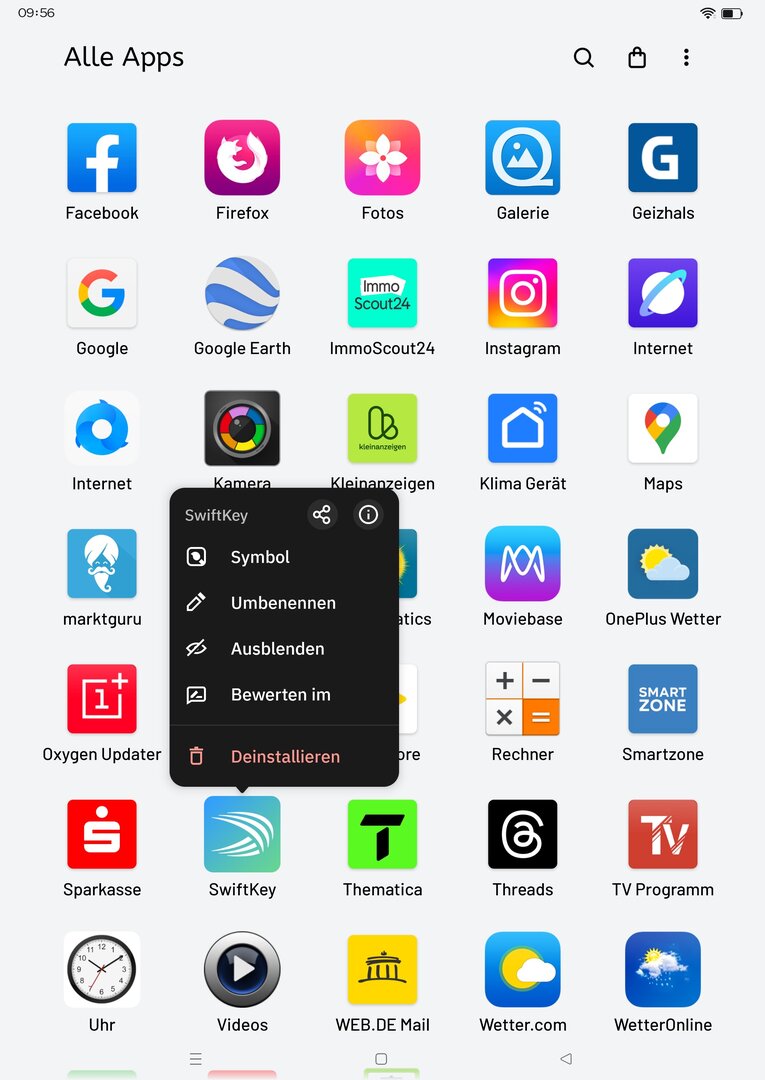
Task: Share SwiftKey via the share icon
Action: 321,515
